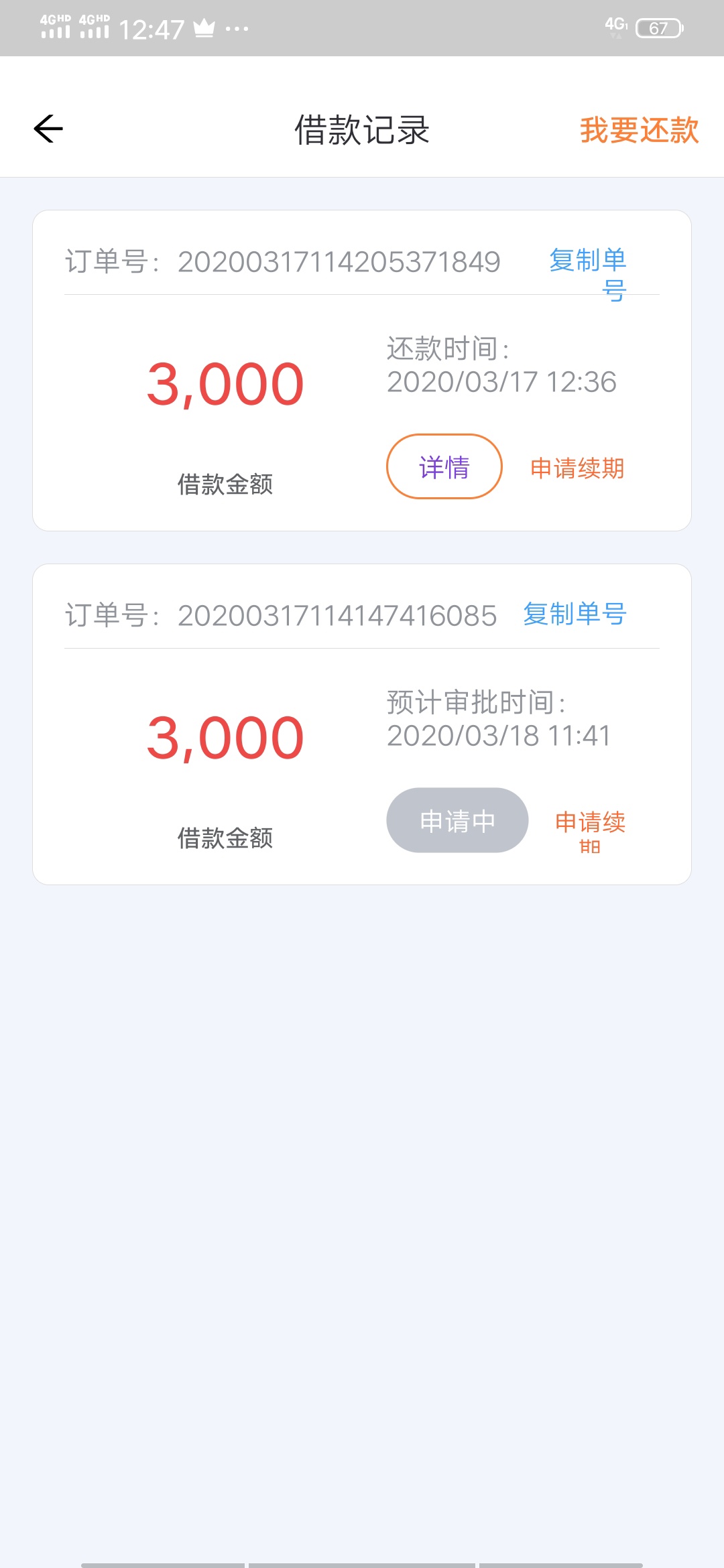This screenshot has height=1568, width=724.
Task: Tap 申请续期 on the 12:36 repayment loan
Action: (x=577, y=468)
